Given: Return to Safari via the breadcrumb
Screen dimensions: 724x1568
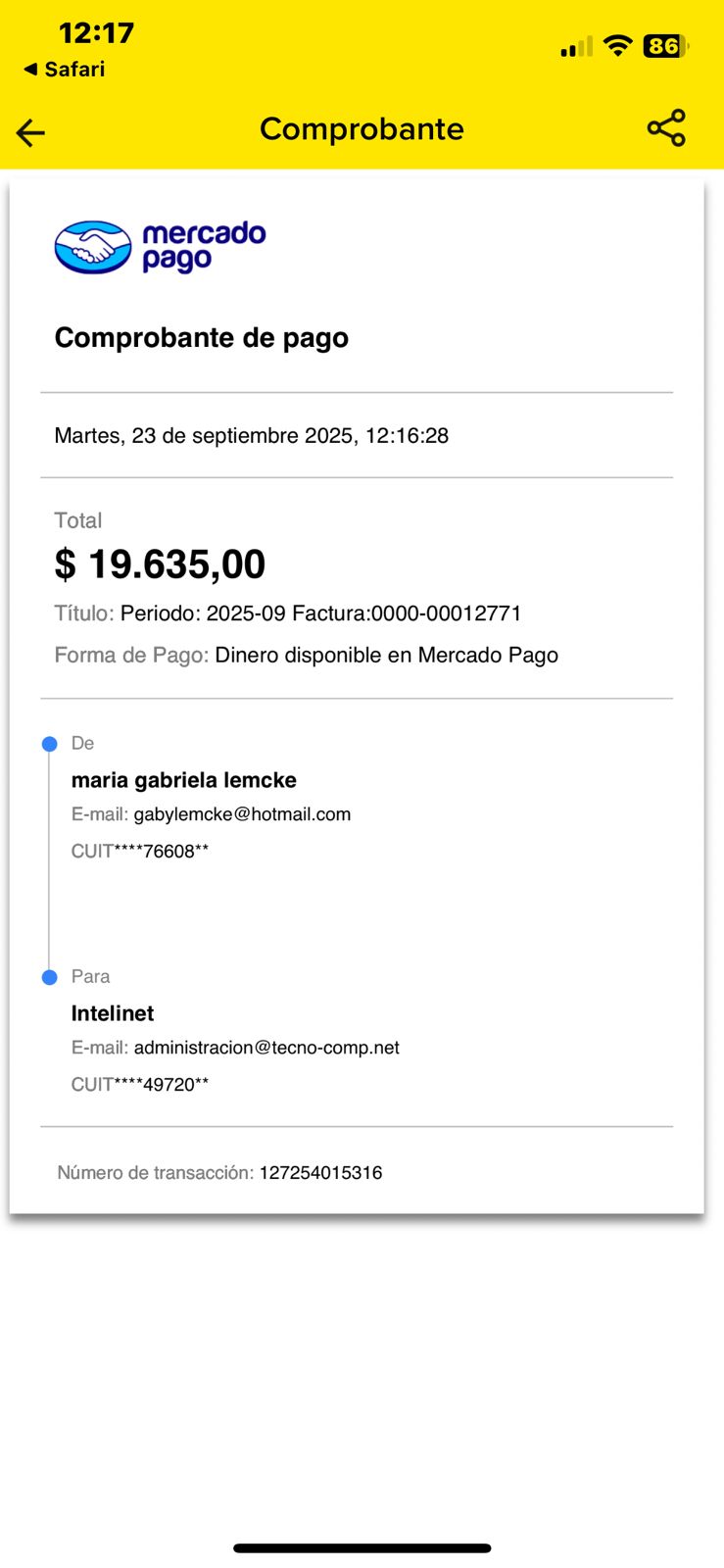Looking at the screenshot, I should [x=64, y=70].
